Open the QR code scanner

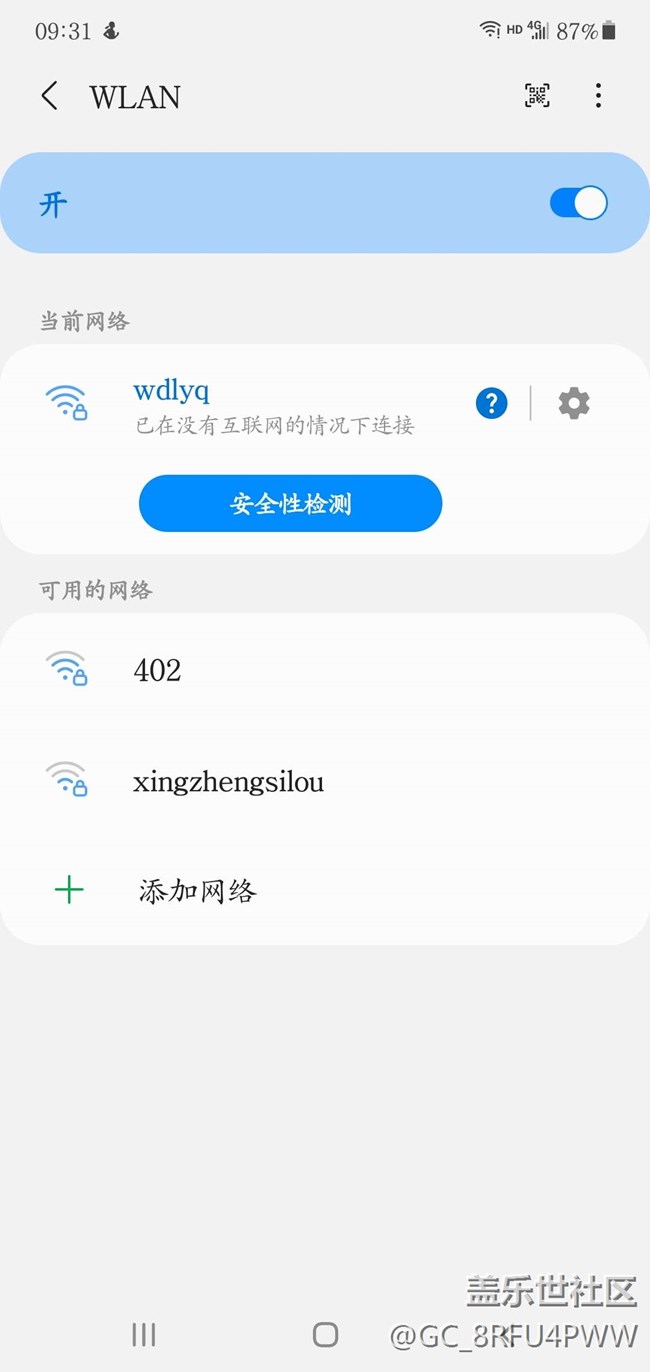point(537,96)
